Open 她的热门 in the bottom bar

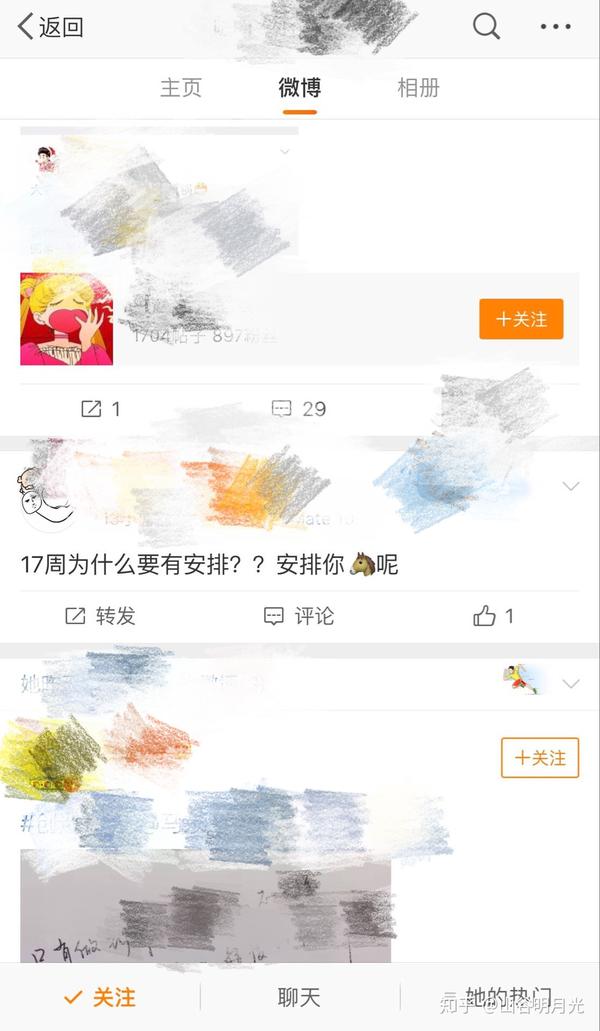[508, 997]
